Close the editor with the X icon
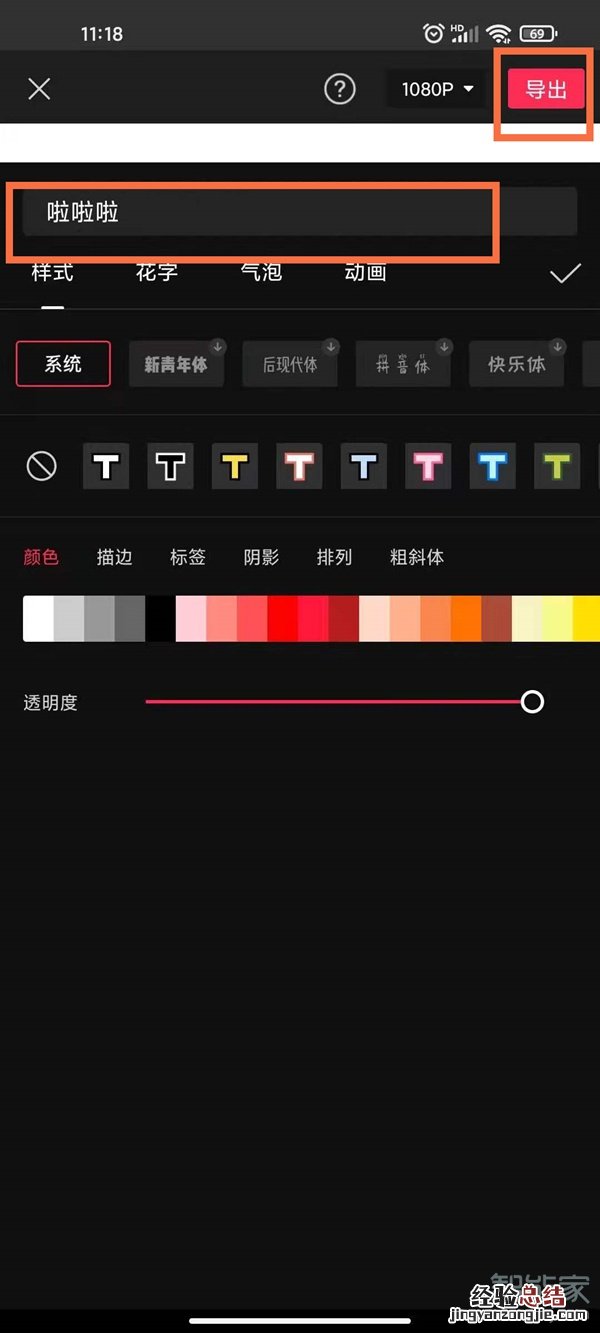 (39, 89)
